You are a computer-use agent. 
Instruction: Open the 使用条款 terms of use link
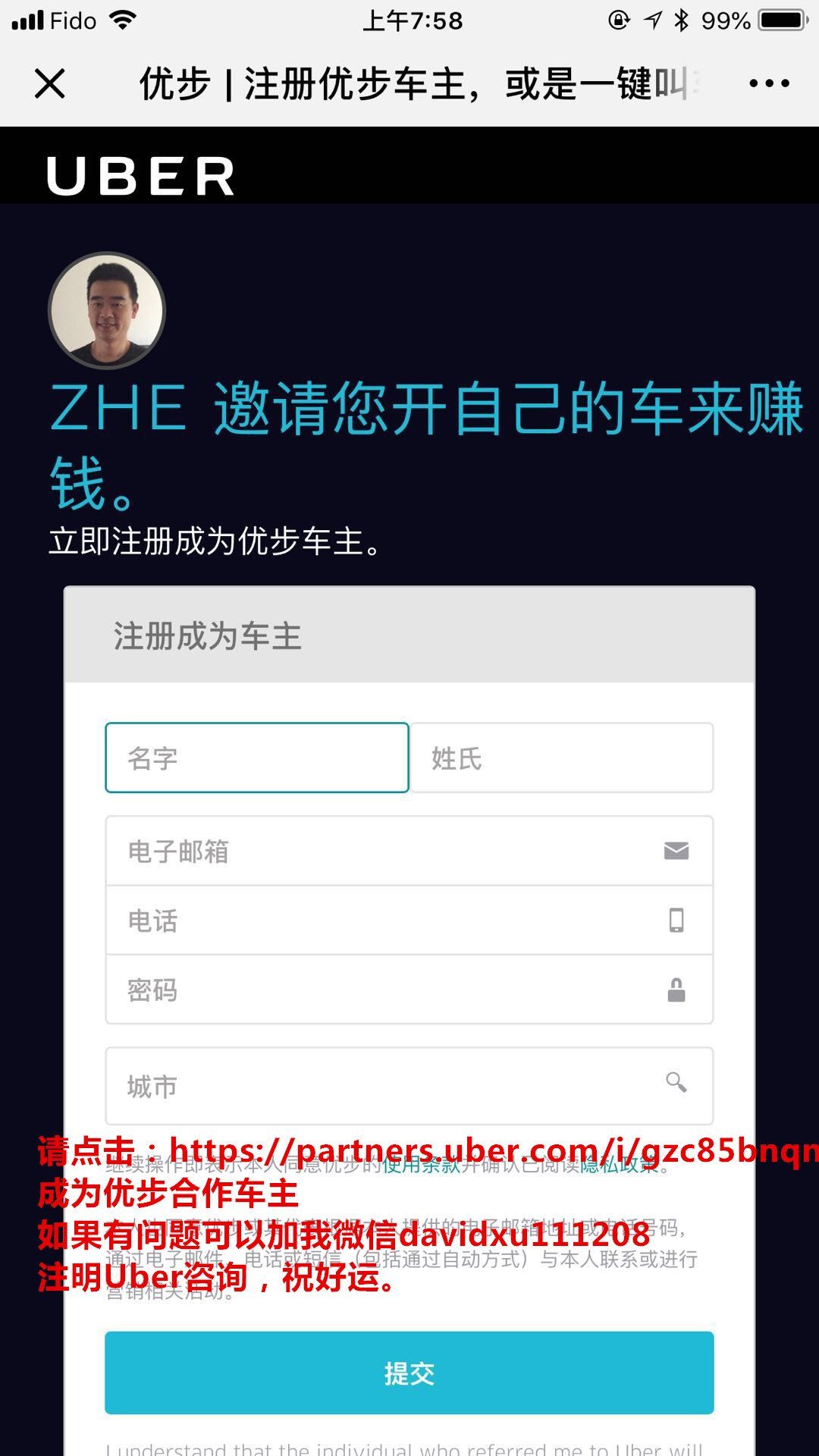pyautogui.click(x=422, y=1166)
